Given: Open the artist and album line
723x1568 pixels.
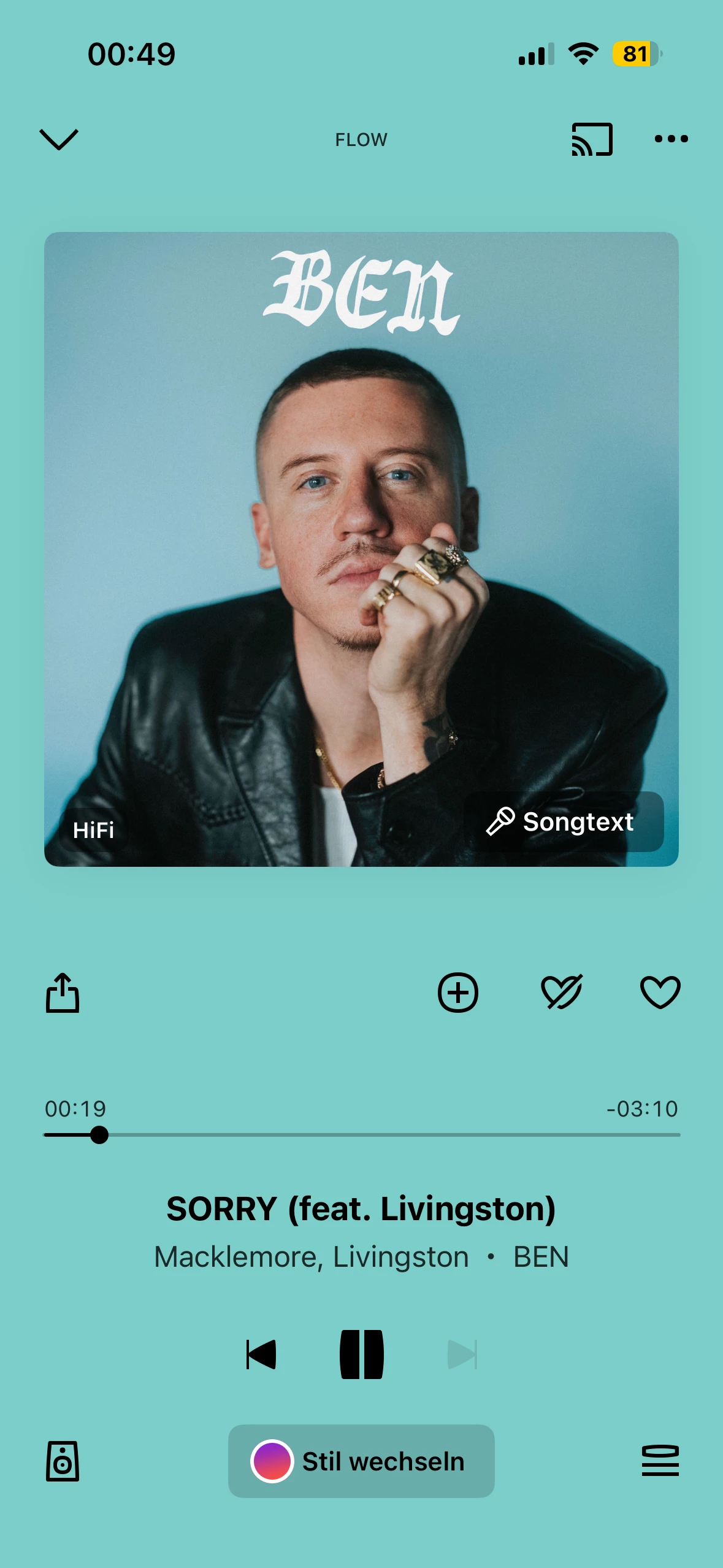Looking at the screenshot, I should 361,1257.
